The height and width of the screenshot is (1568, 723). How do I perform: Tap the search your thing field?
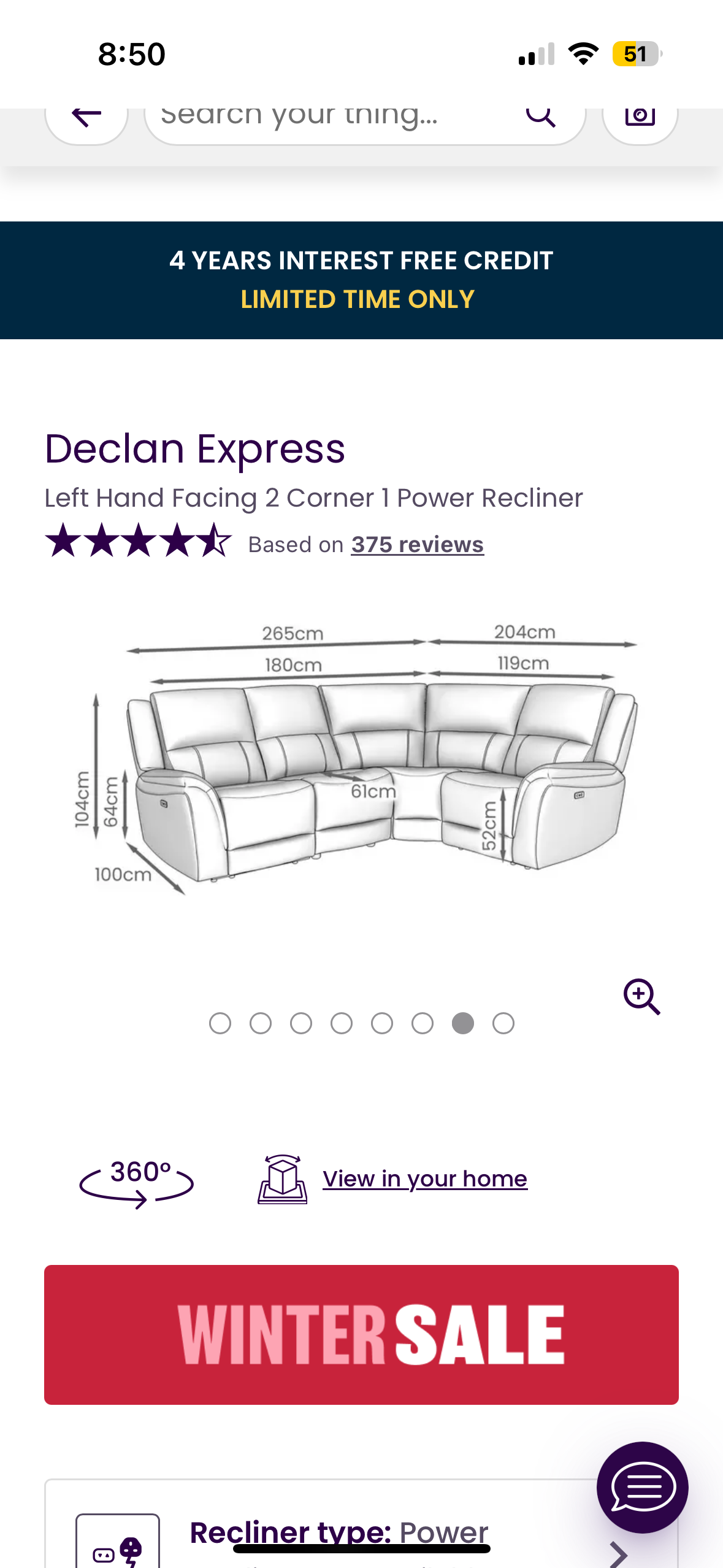point(331,118)
